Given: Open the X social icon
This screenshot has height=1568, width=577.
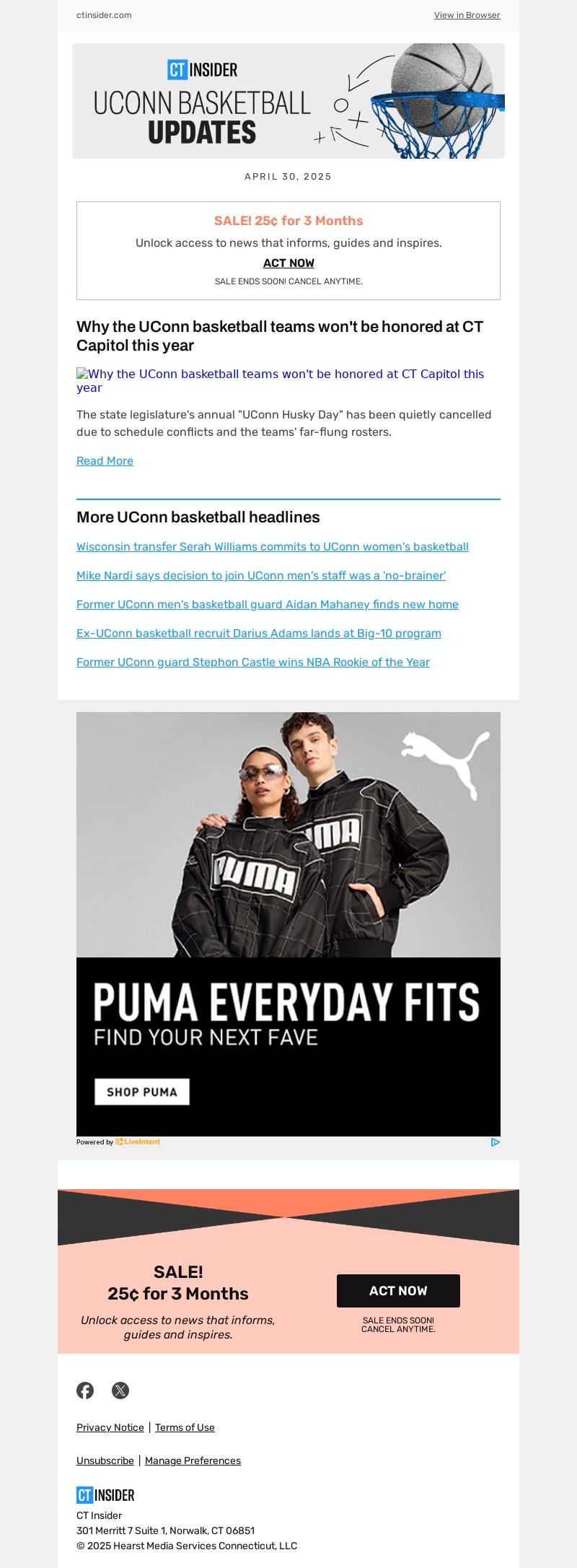Looking at the screenshot, I should (120, 1390).
